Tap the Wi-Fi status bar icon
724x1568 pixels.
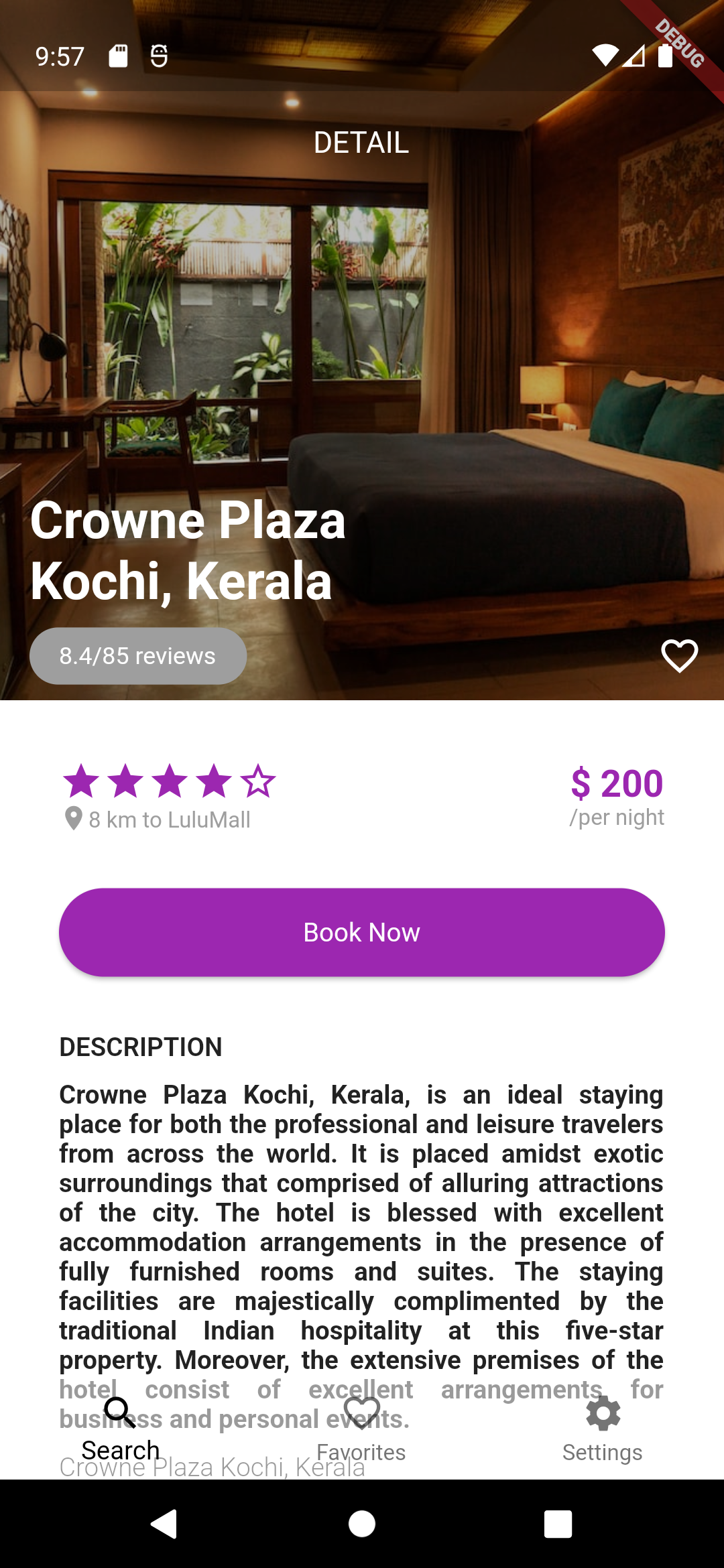click(605, 56)
